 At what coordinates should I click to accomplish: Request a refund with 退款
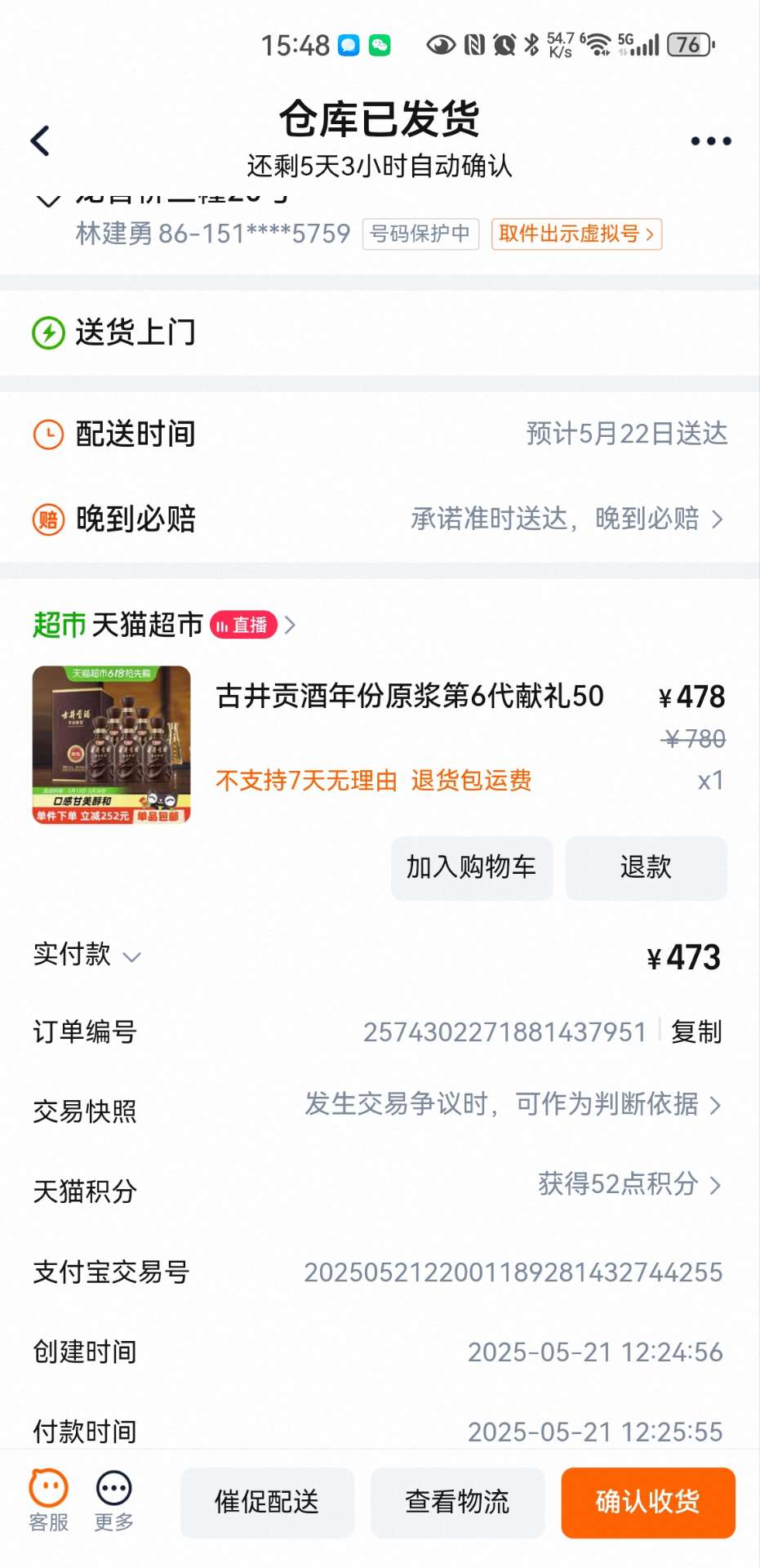[x=646, y=868]
